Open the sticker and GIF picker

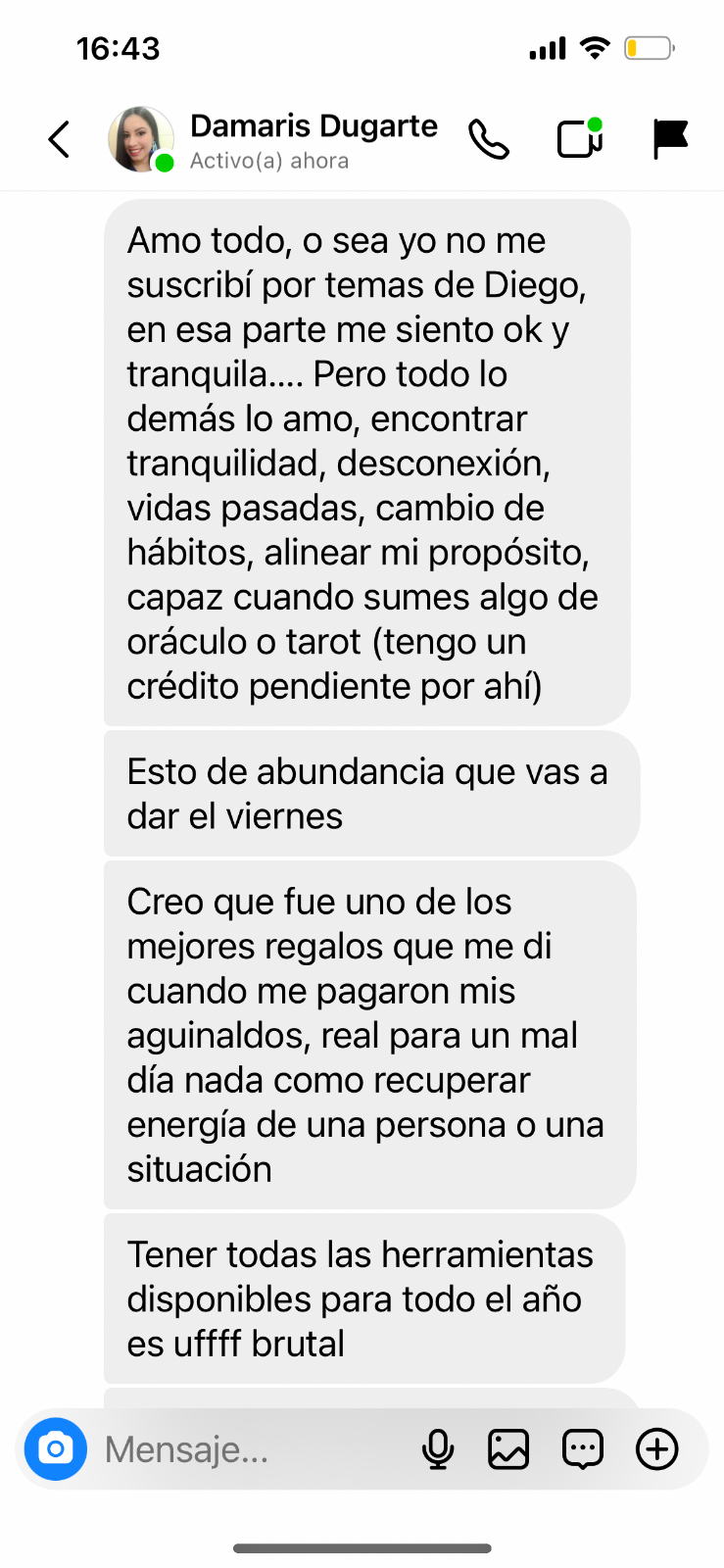583,1448
